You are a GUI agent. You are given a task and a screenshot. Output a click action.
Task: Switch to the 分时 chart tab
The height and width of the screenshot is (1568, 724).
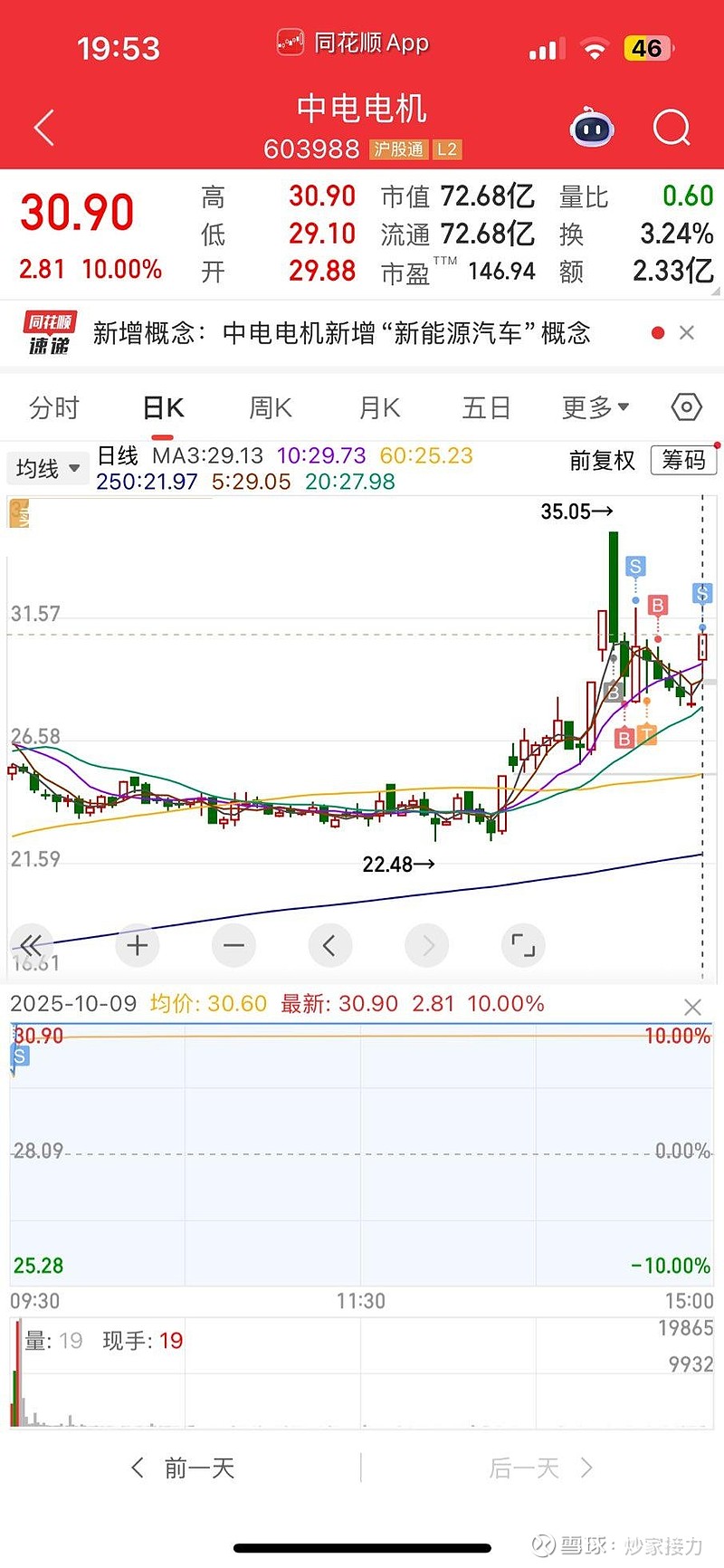click(54, 408)
